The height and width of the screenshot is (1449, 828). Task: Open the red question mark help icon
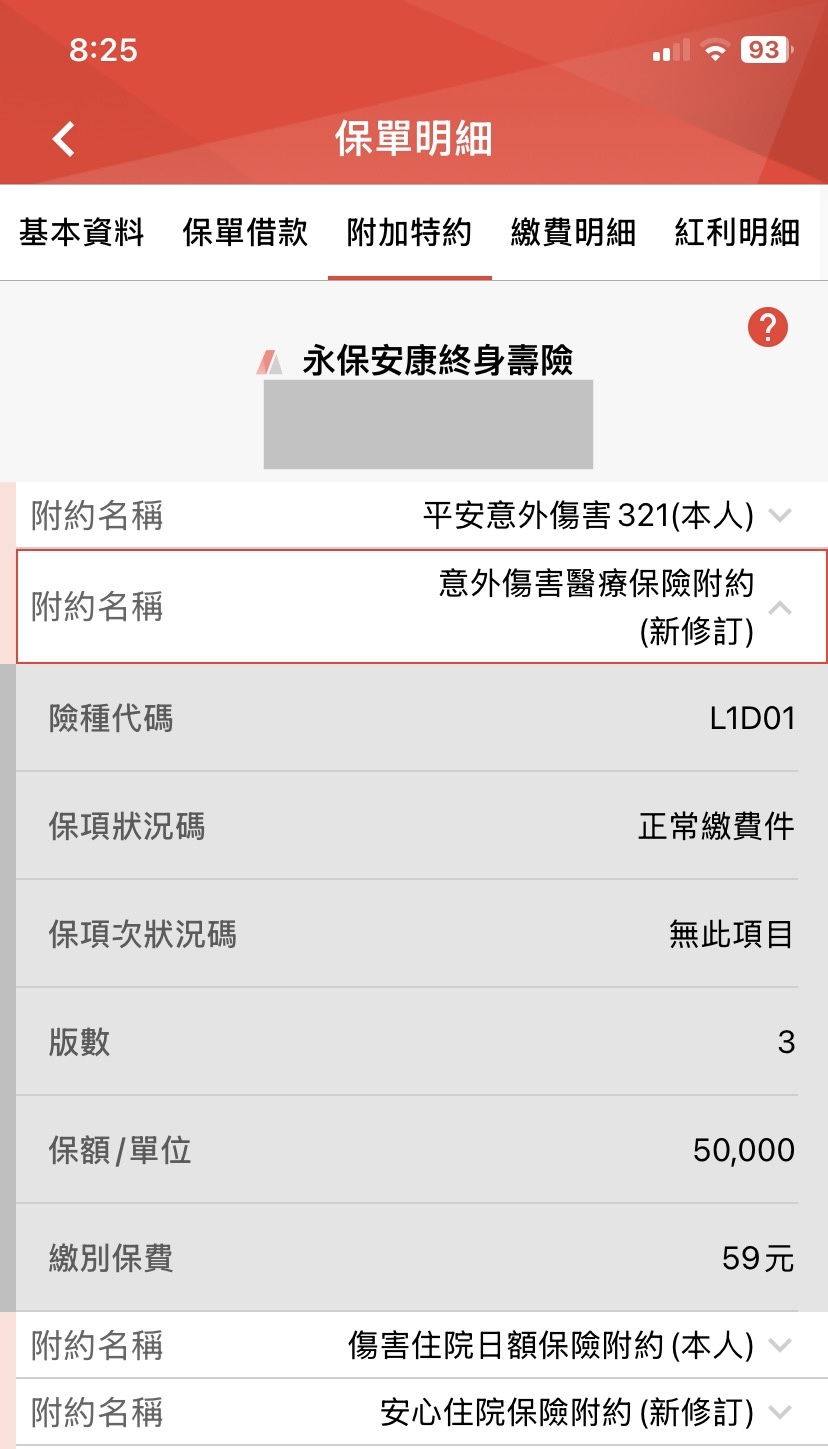(768, 327)
